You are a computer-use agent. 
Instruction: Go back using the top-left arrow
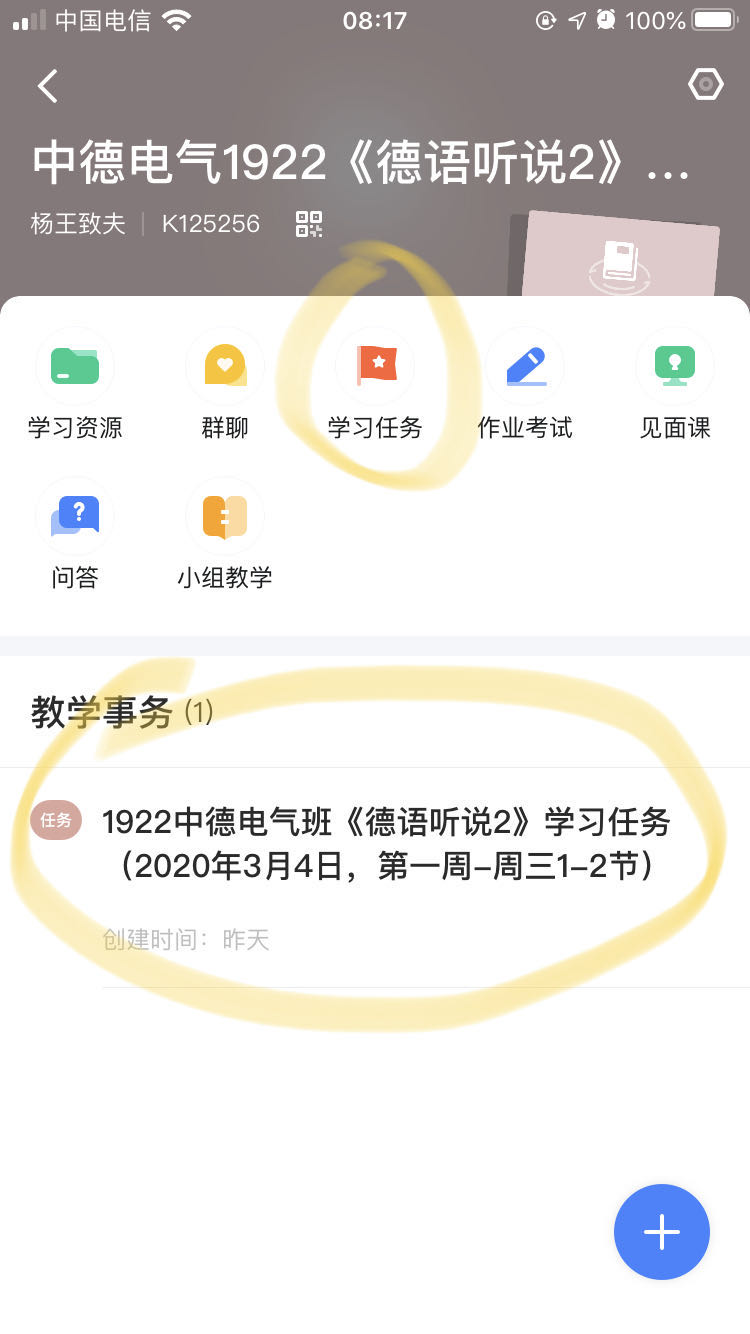(x=47, y=86)
